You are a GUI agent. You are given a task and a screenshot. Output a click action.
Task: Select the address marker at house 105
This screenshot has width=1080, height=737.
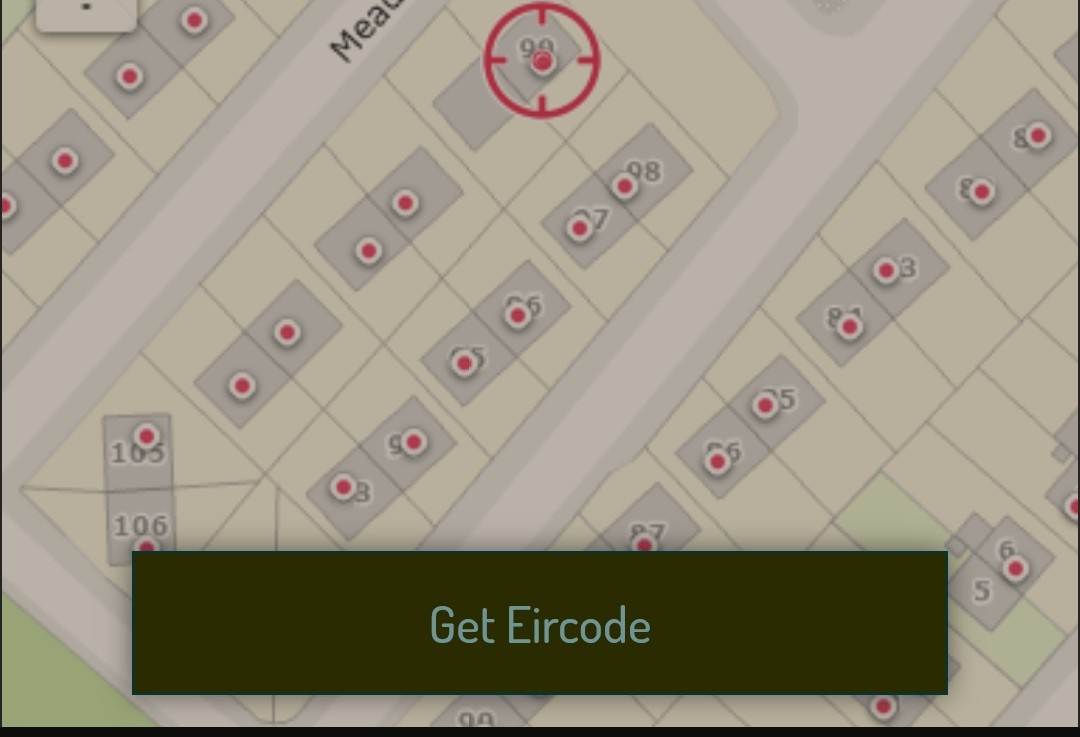[147, 436]
